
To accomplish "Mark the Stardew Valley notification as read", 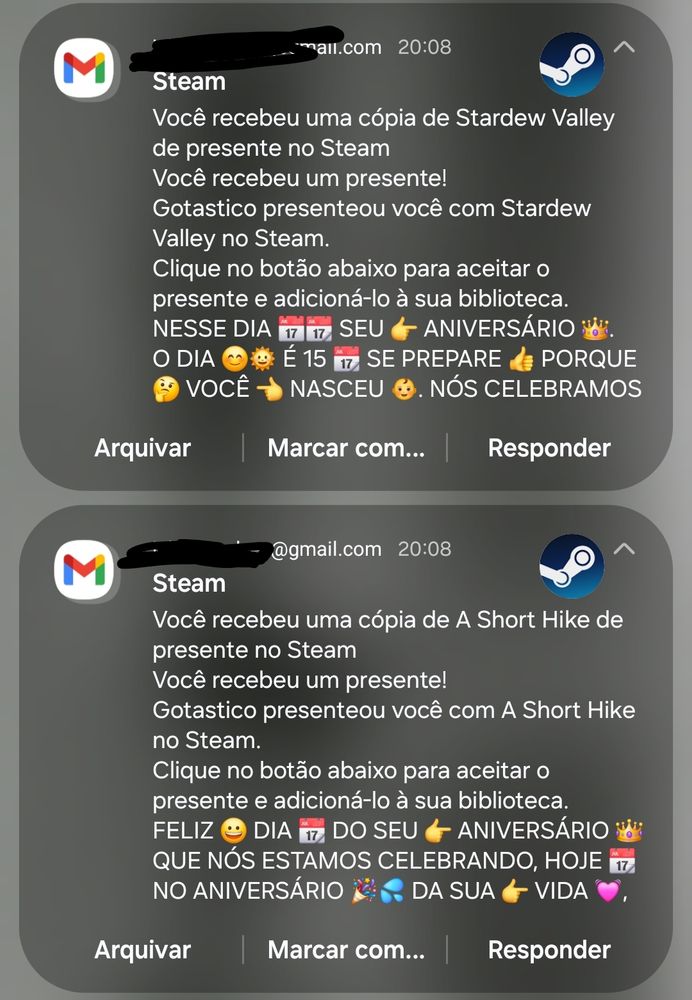I will pos(346,448).
